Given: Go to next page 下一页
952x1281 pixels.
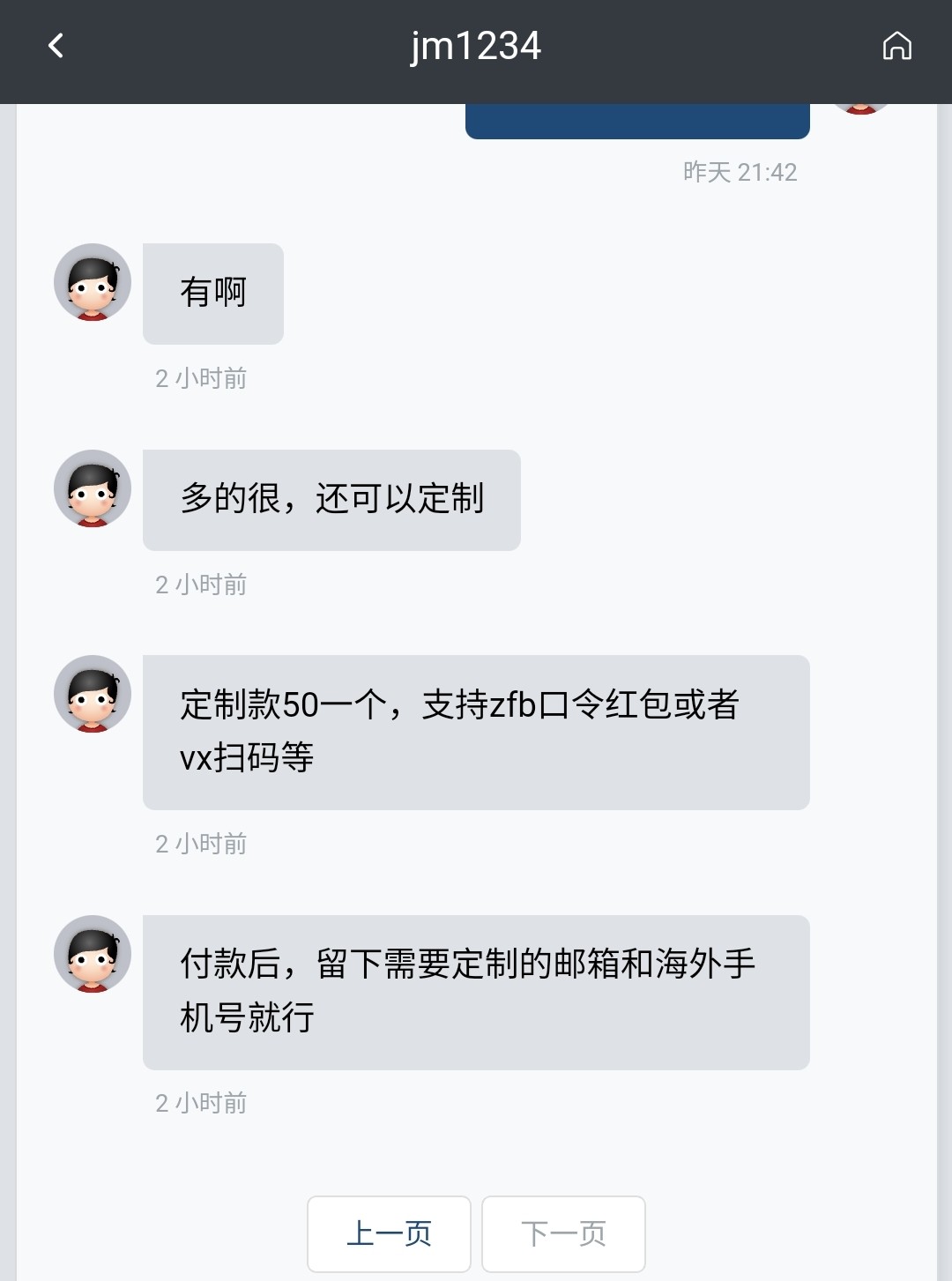Looking at the screenshot, I should tap(563, 1233).
